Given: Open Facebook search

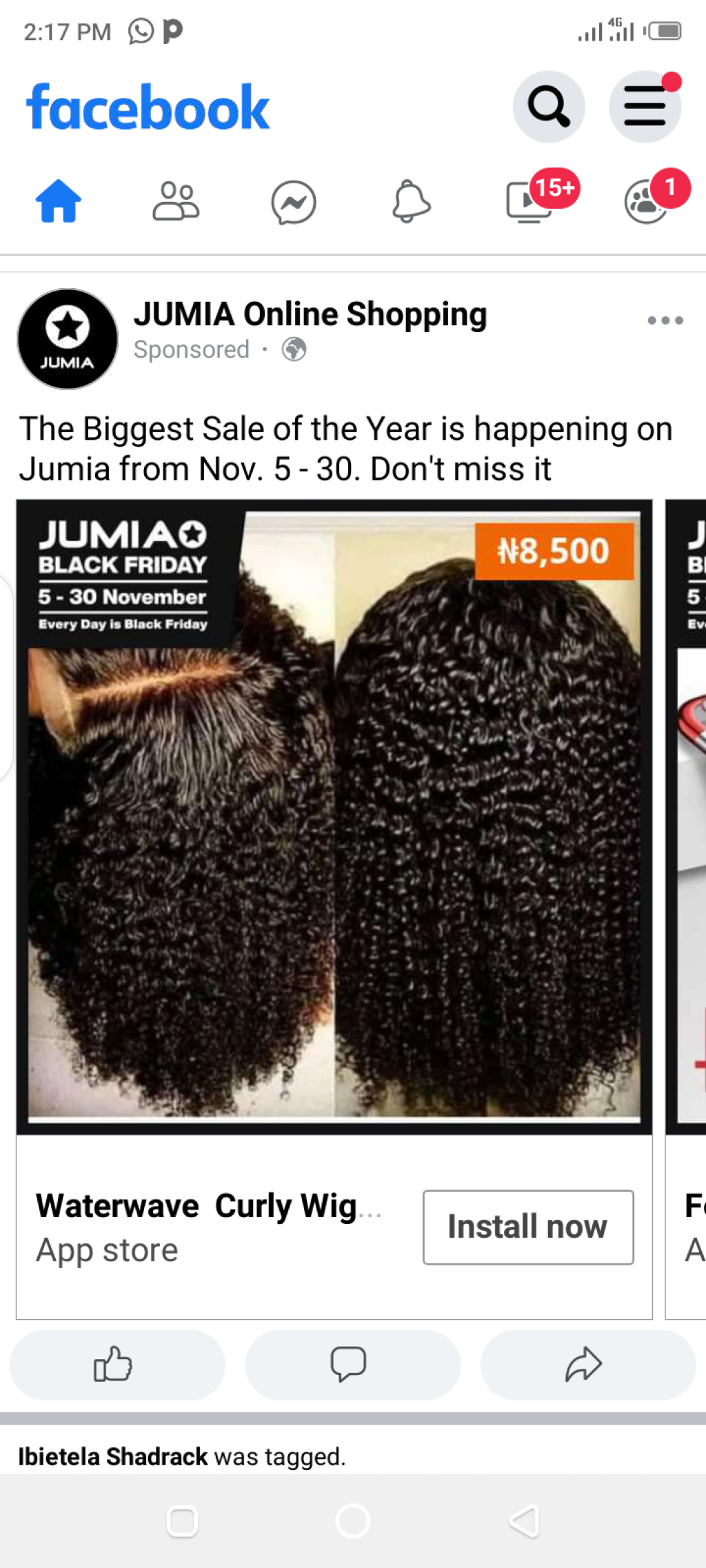Looking at the screenshot, I should 549,107.
